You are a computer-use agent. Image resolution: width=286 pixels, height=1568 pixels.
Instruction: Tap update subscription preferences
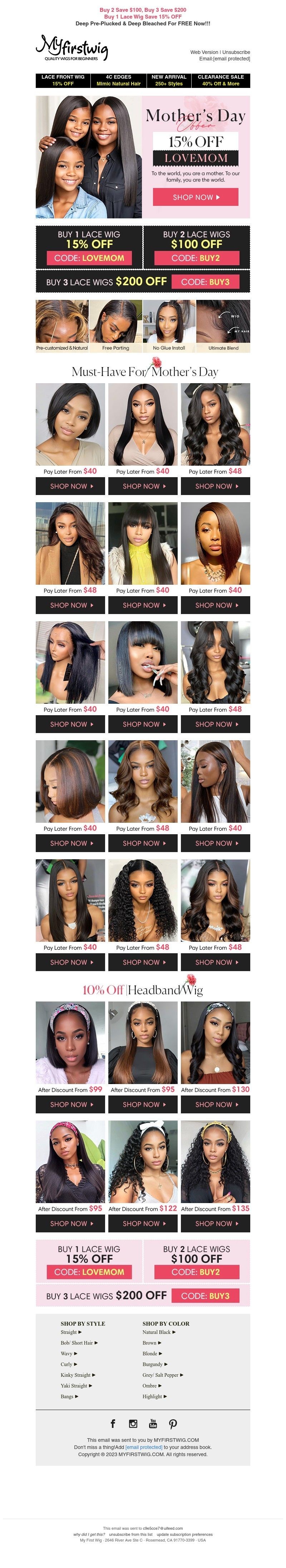(184, 1534)
